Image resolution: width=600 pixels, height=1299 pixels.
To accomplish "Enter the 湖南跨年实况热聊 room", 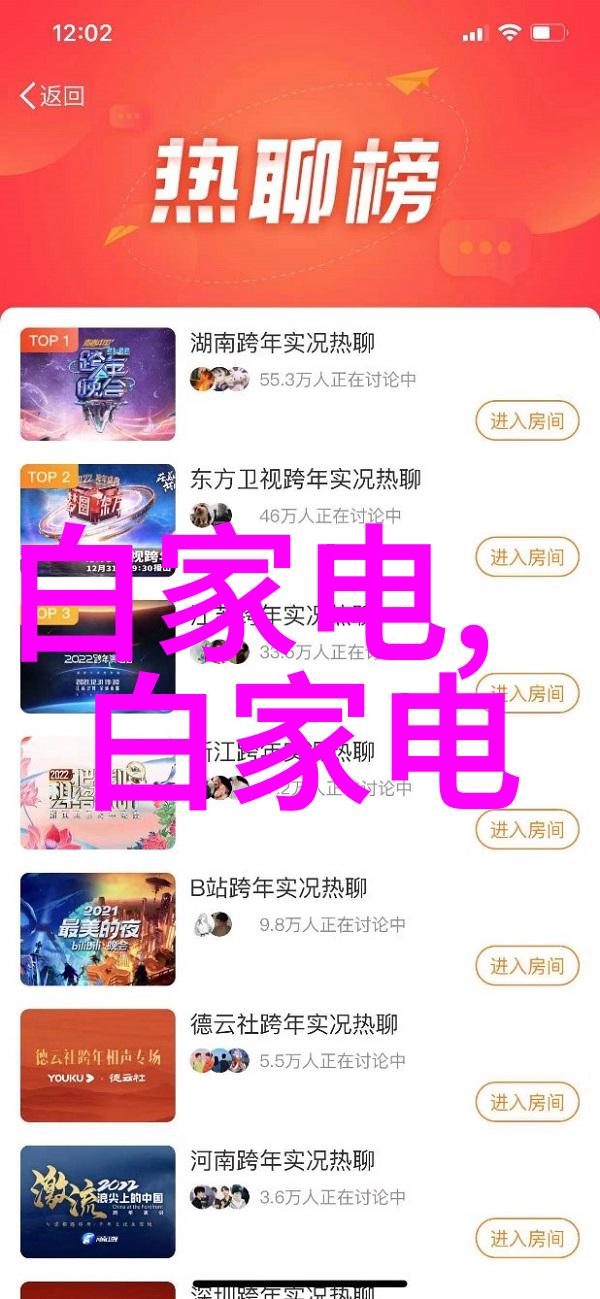I will point(527,421).
